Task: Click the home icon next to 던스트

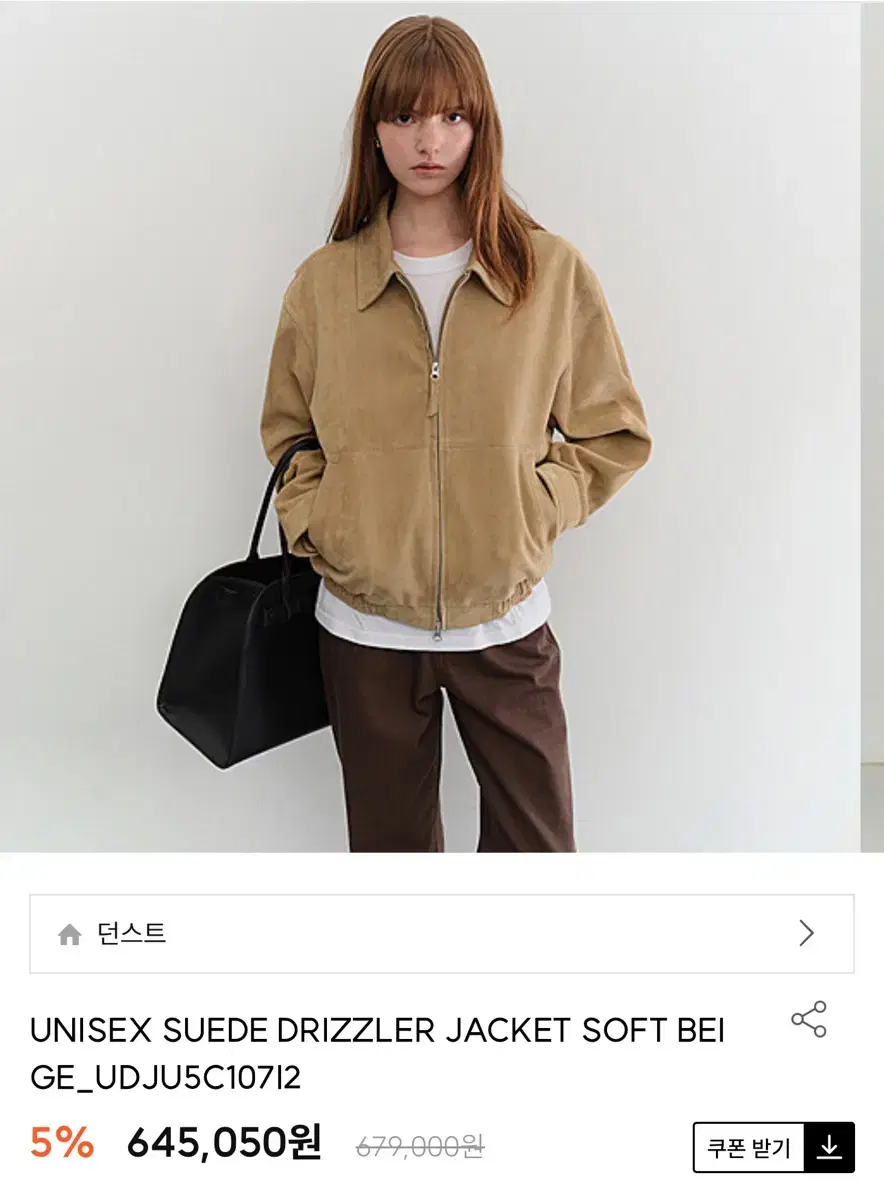Action: 69,934
